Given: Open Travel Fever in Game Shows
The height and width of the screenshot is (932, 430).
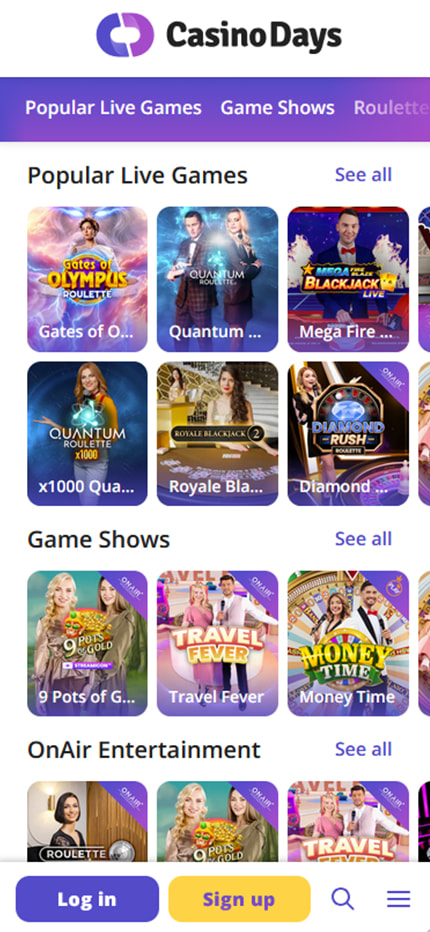Looking at the screenshot, I should pyautogui.click(x=217, y=643).
